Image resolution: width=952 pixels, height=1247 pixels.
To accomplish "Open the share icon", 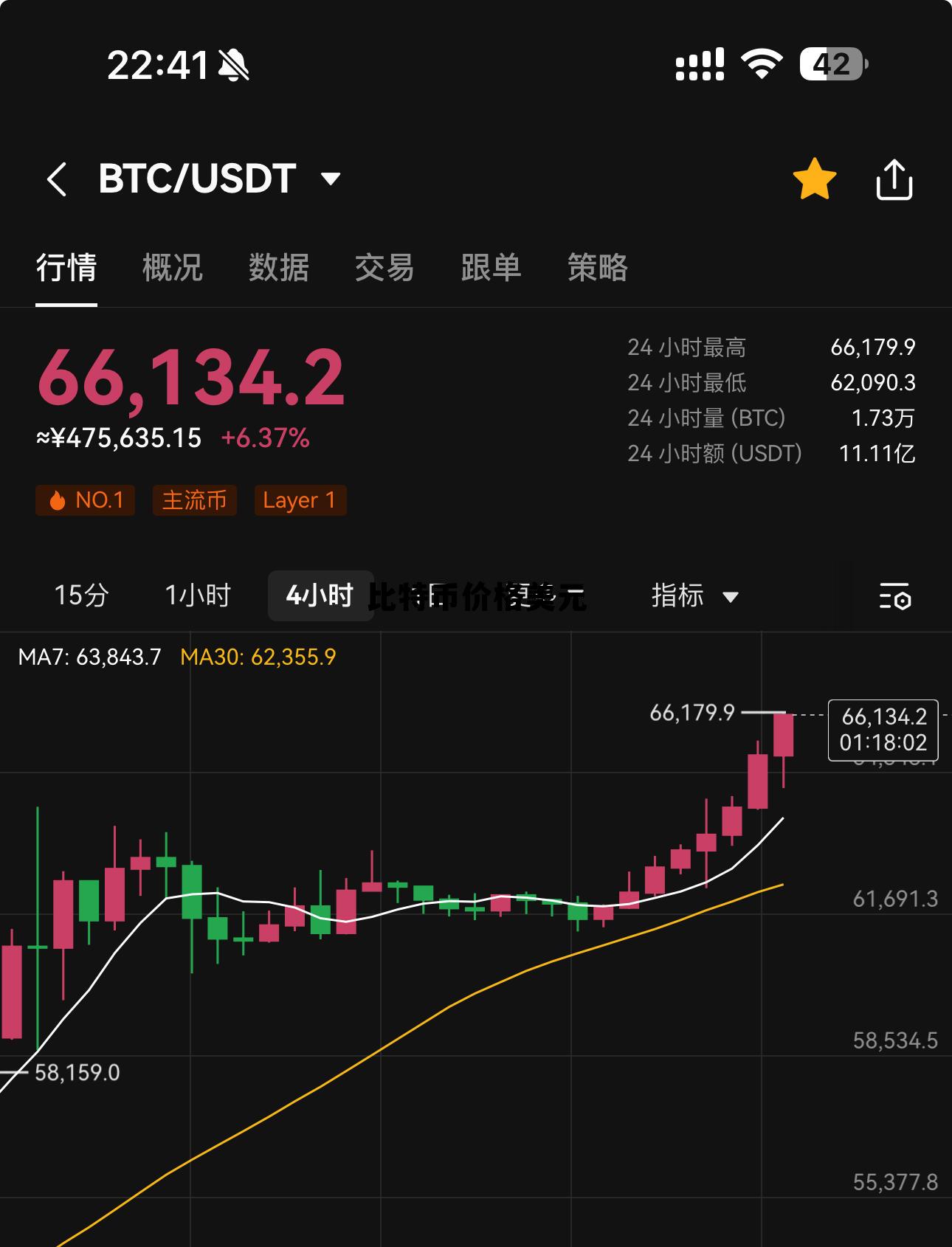I will pyautogui.click(x=894, y=179).
